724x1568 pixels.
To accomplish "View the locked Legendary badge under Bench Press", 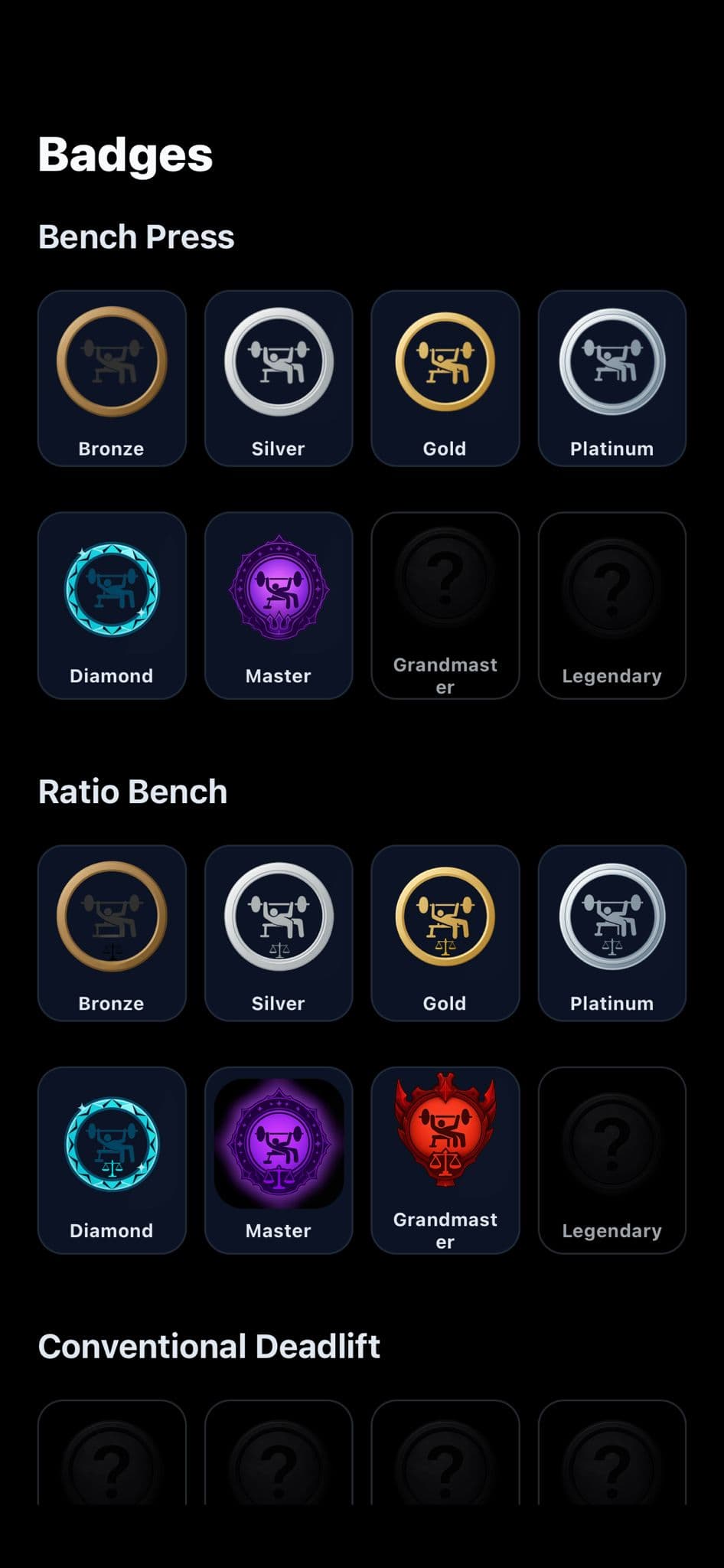I will tap(611, 606).
